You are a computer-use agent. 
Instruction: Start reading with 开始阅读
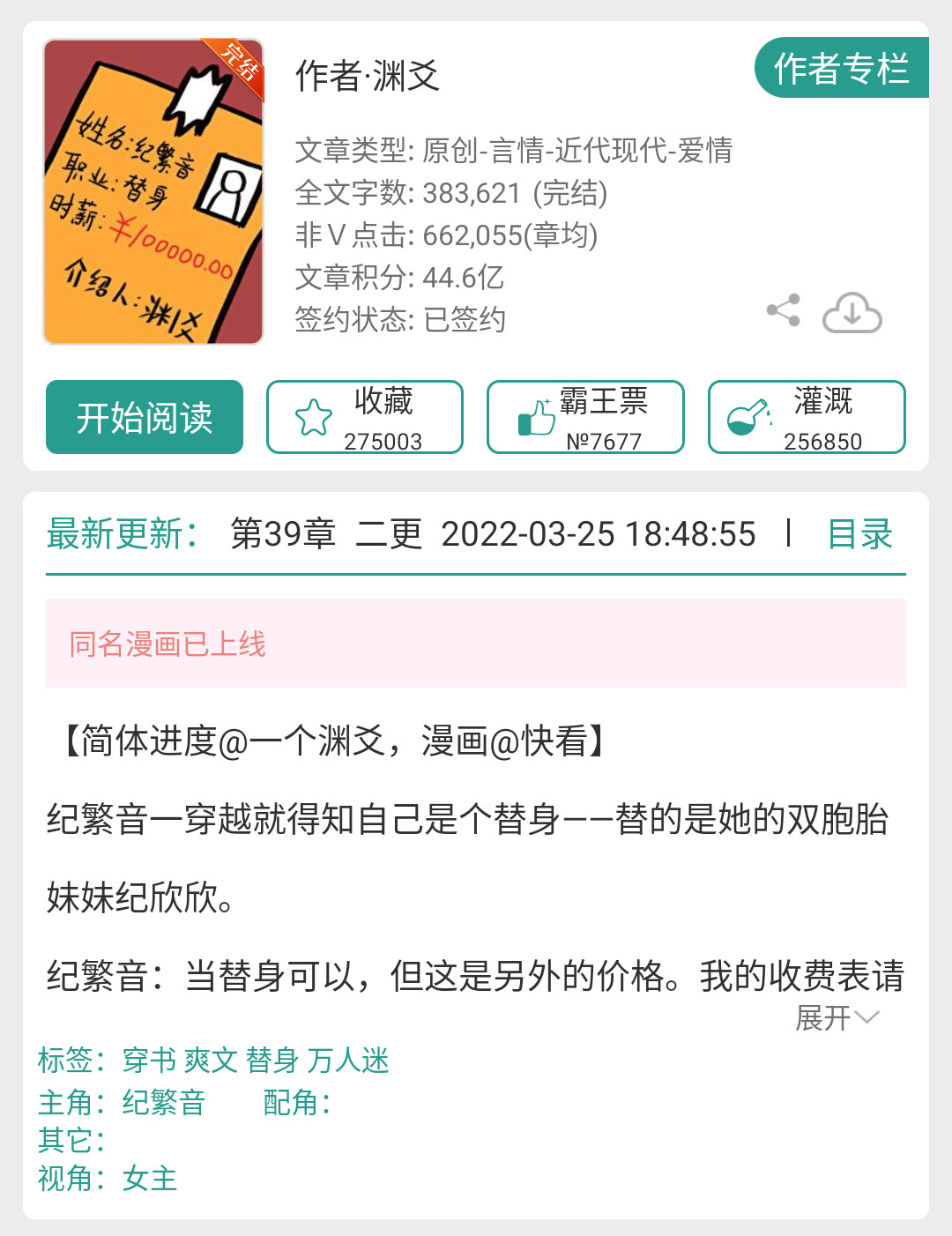[x=145, y=417]
